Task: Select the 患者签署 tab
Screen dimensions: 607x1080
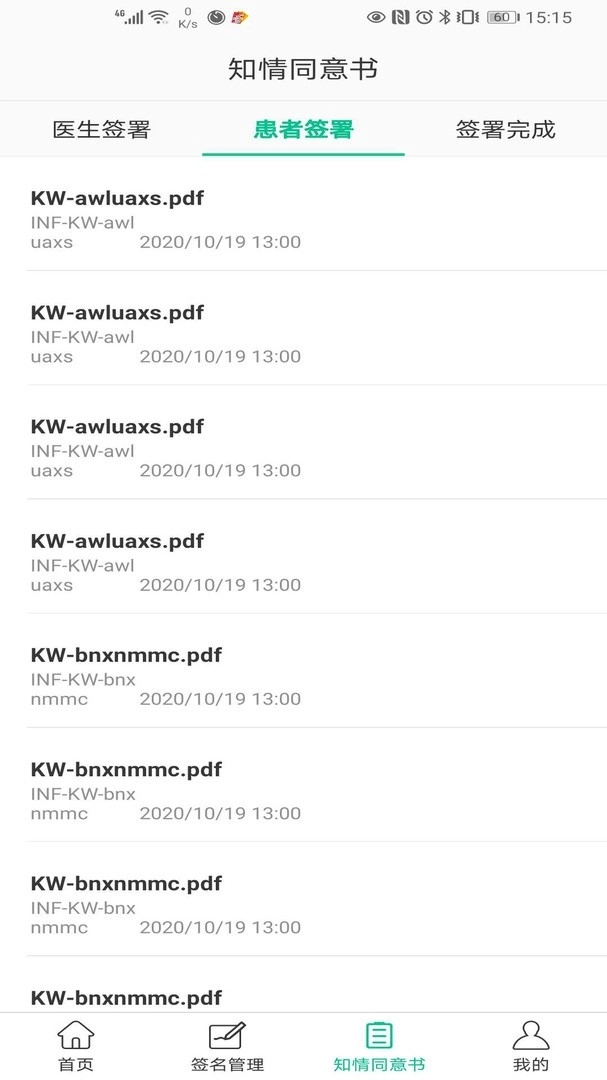Action: point(303,129)
